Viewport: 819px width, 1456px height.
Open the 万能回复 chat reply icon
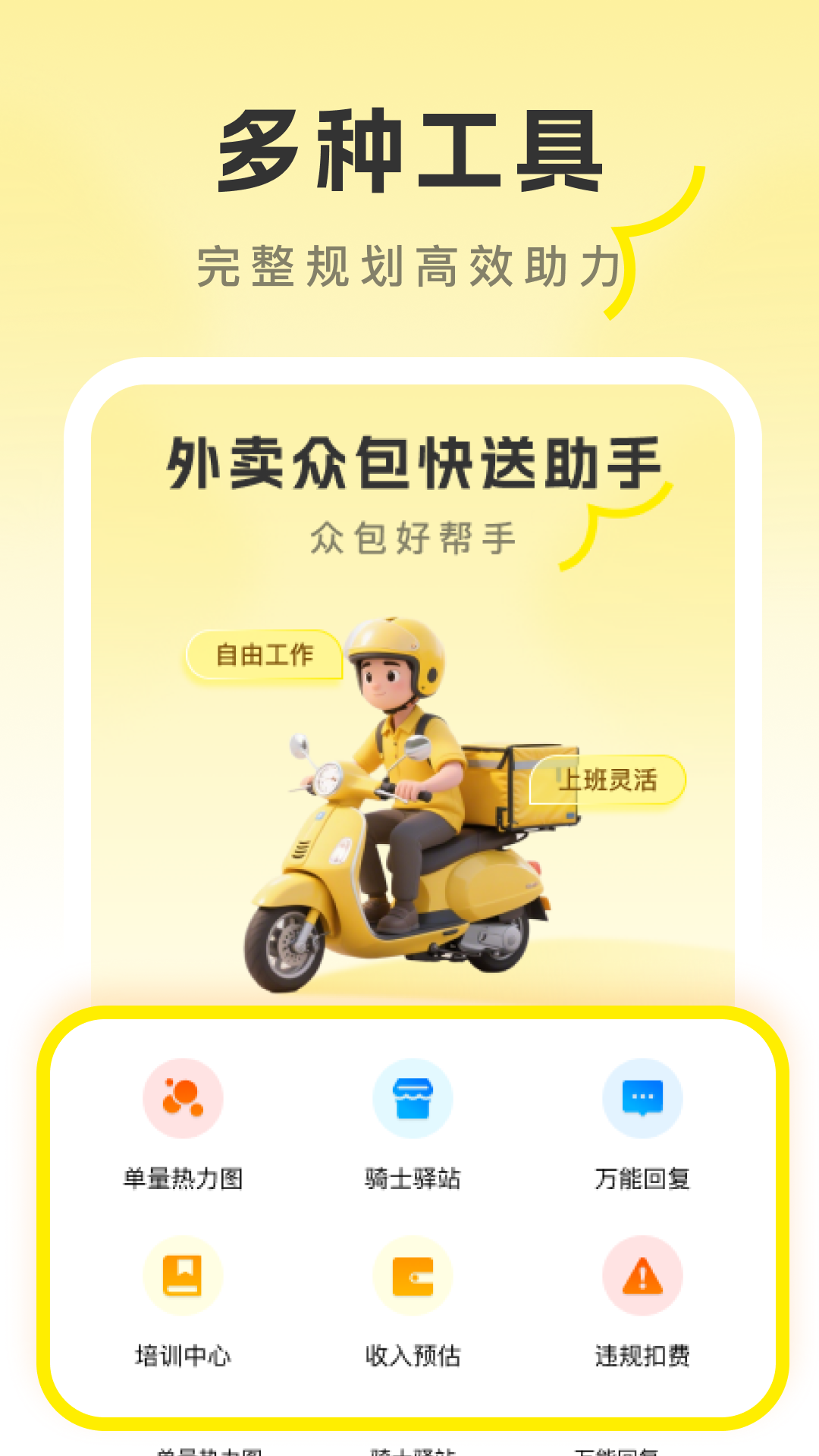pyautogui.click(x=641, y=1097)
